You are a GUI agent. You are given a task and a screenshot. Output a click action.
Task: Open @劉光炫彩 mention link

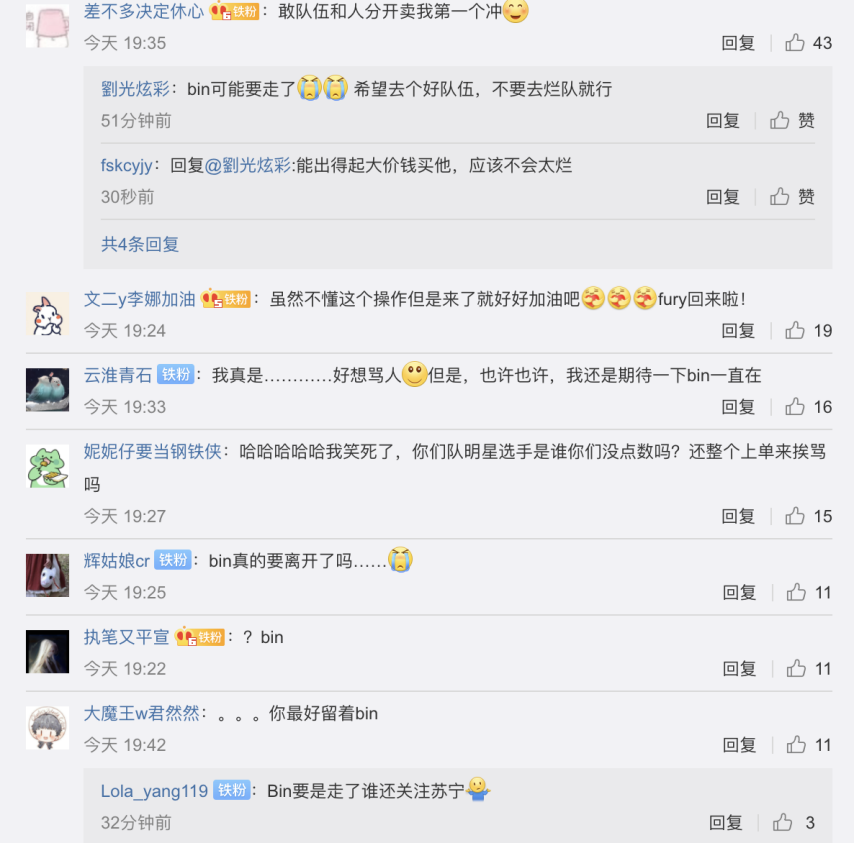248,165
